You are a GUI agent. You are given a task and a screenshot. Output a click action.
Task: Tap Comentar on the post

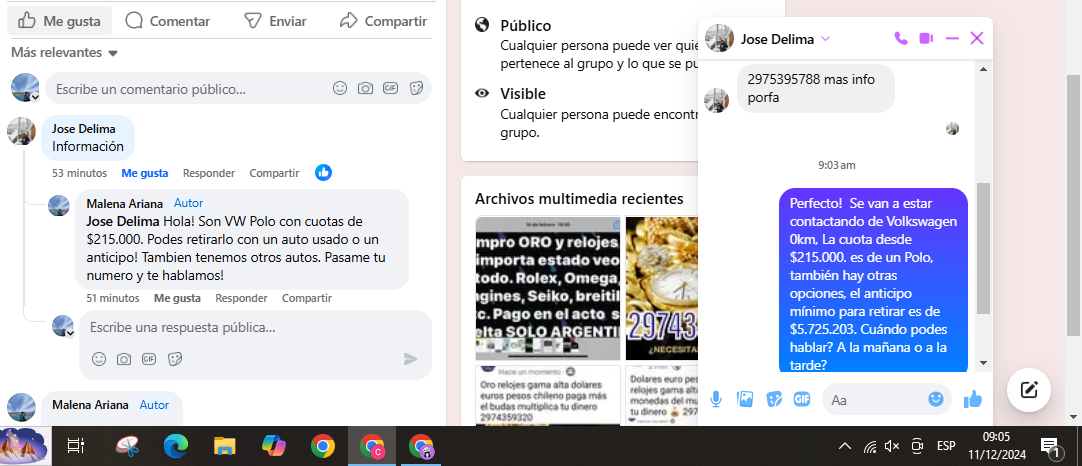pos(167,20)
